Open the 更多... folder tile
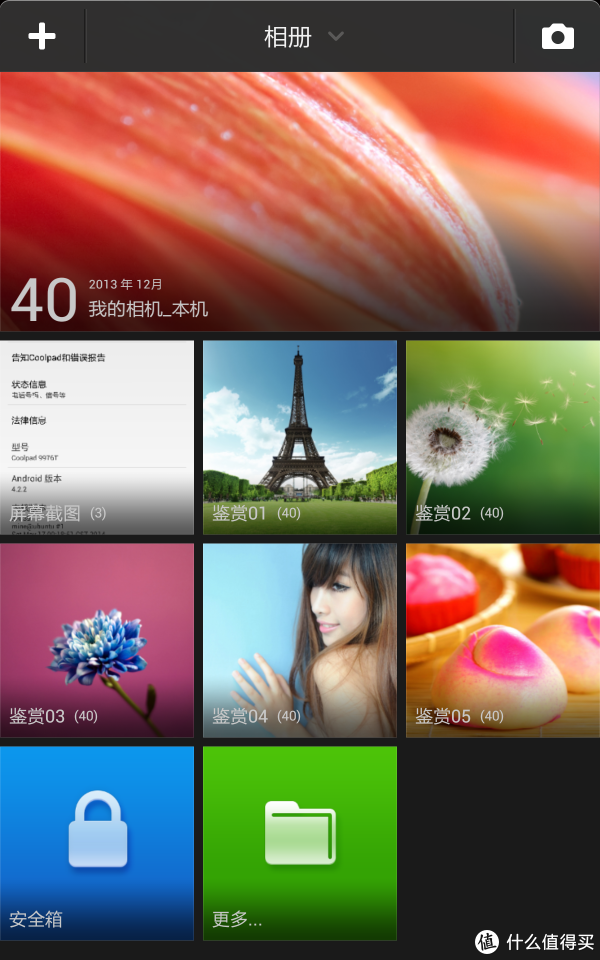Viewport: 600px width, 960px height. pos(300,843)
